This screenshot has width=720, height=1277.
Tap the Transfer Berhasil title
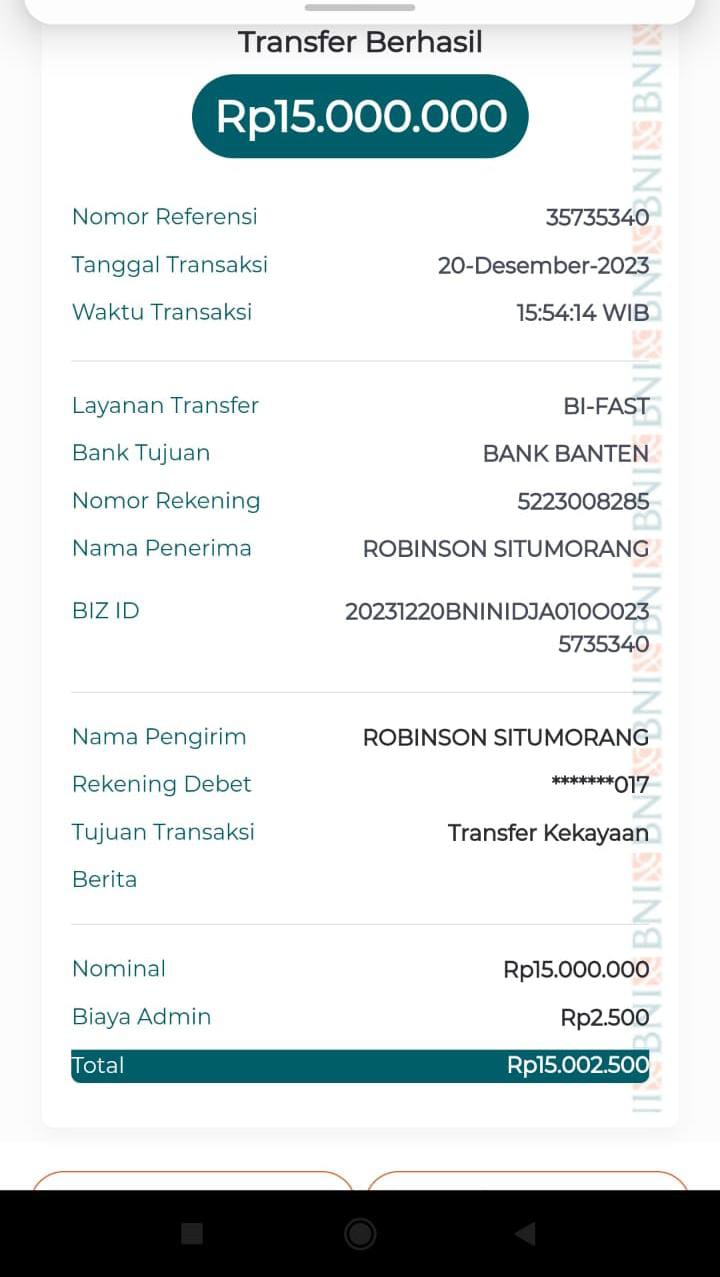click(x=359, y=42)
